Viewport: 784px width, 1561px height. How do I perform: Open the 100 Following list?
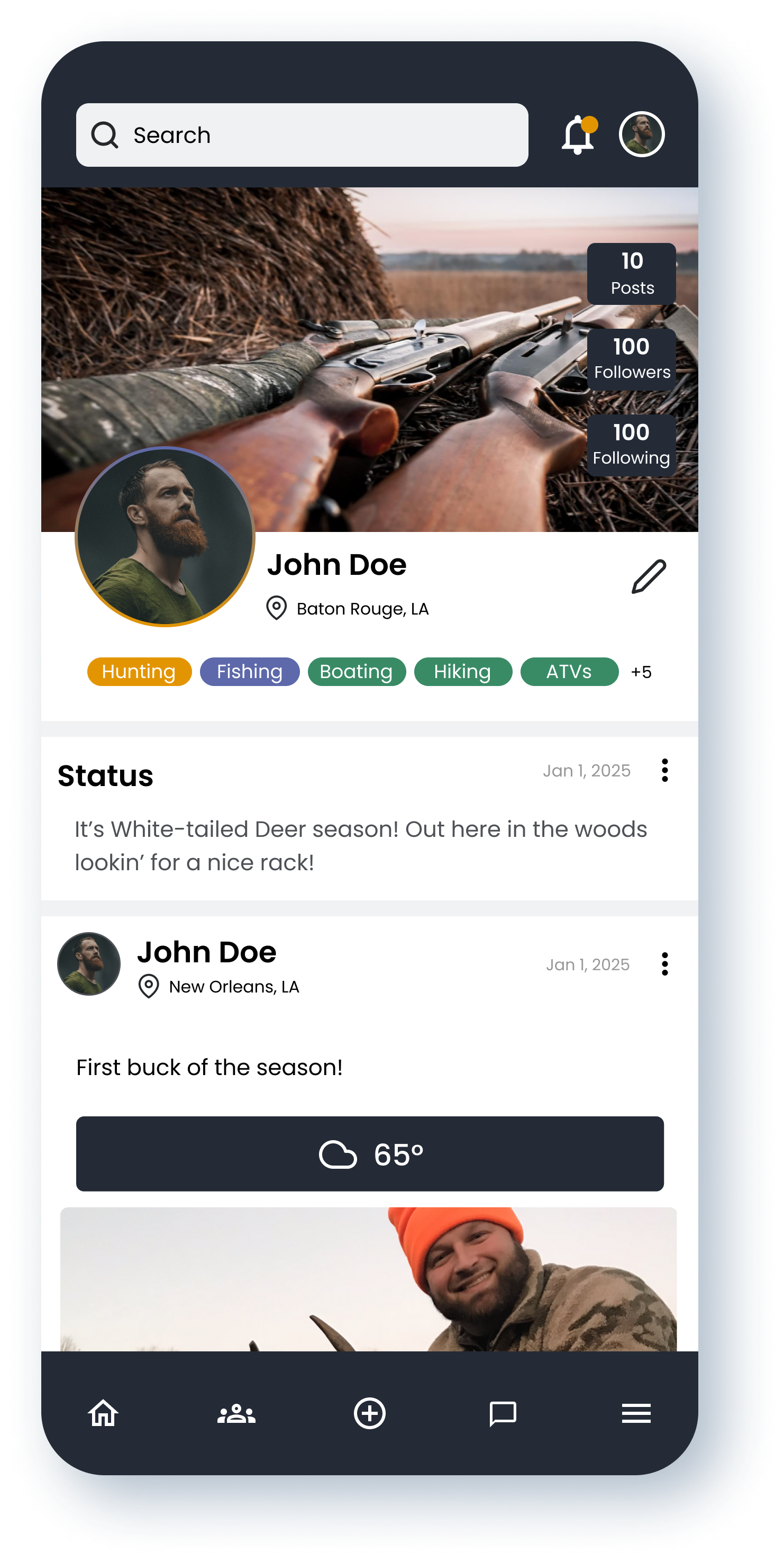pyautogui.click(x=632, y=445)
